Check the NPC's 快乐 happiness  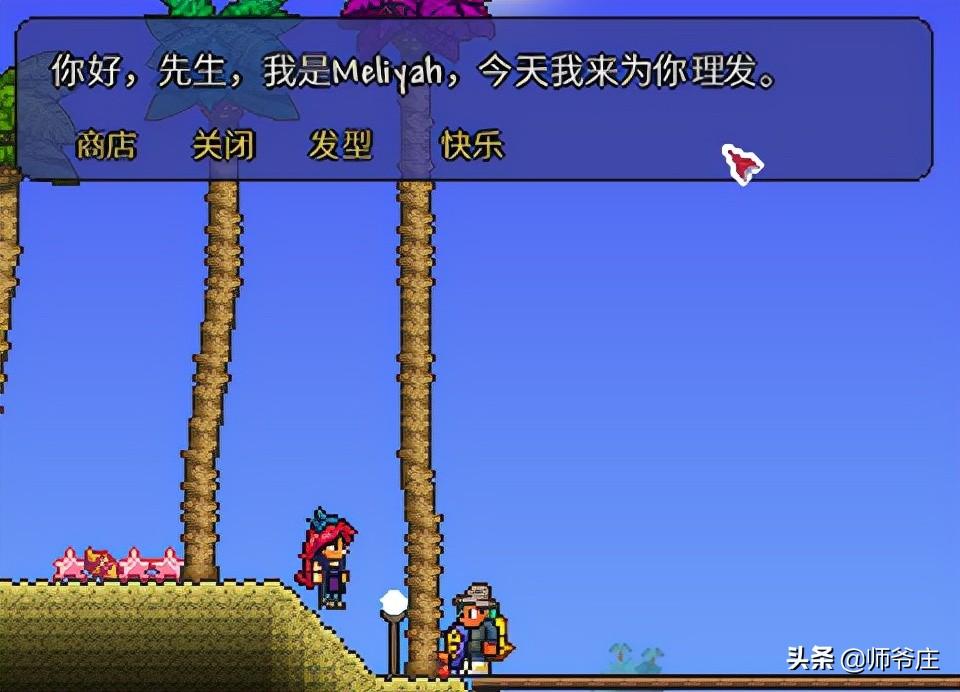pyautogui.click(x=472, y=146)
